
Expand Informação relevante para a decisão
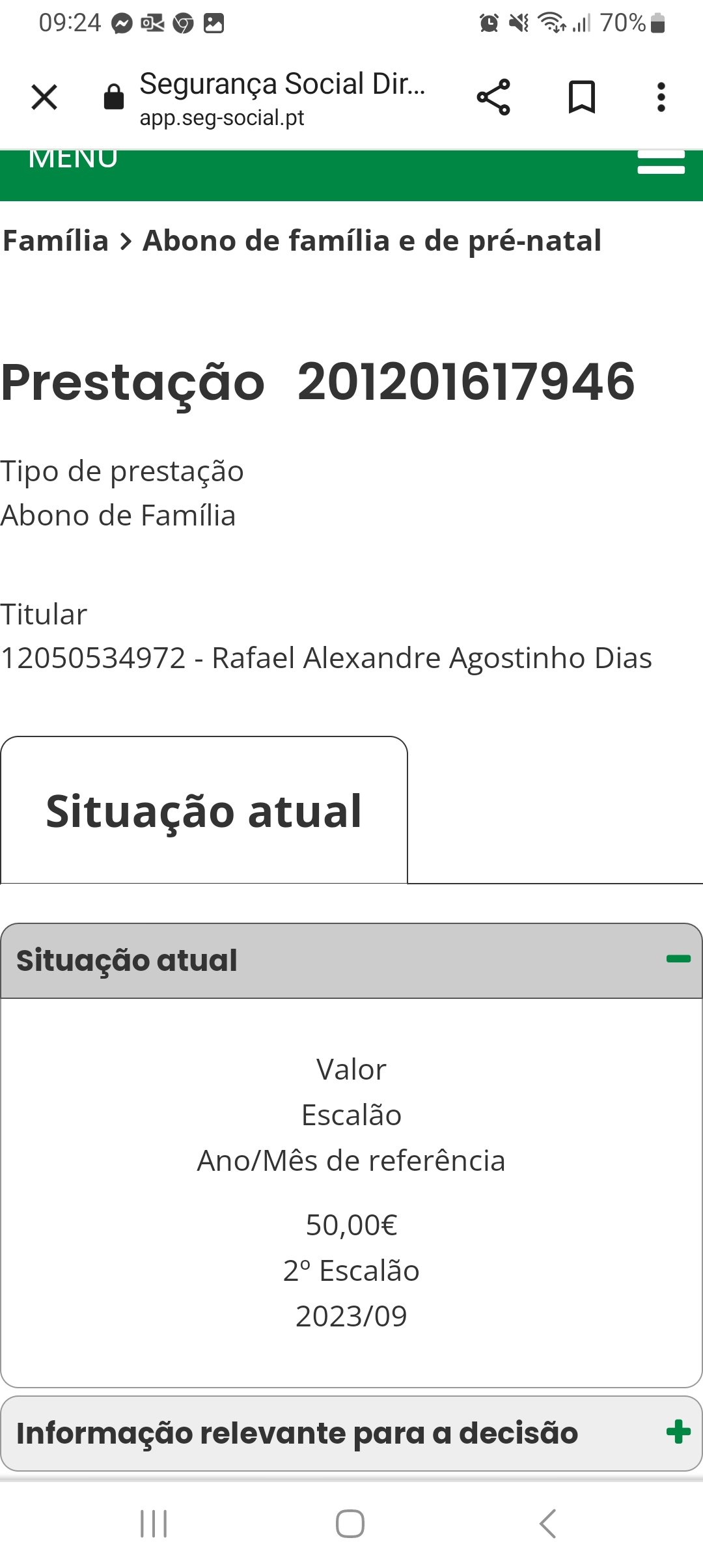click(x=678, y=1432)
